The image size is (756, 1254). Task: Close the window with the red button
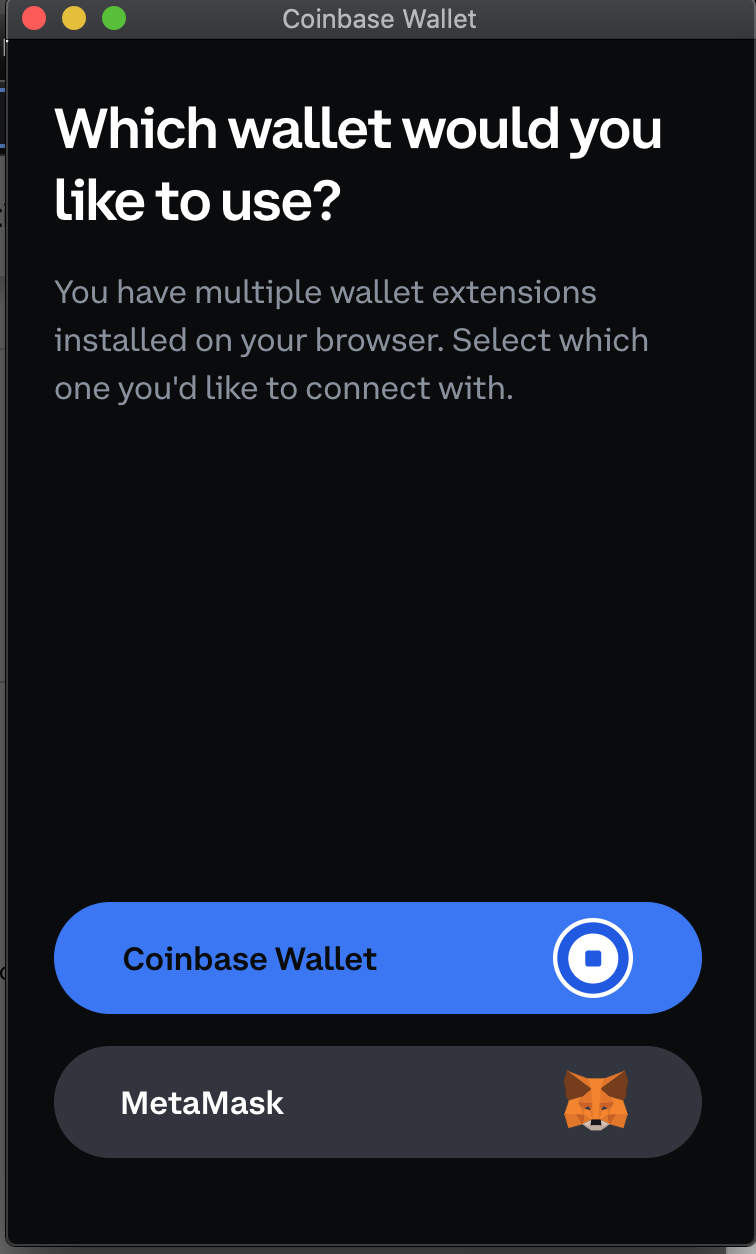(34, 18)
